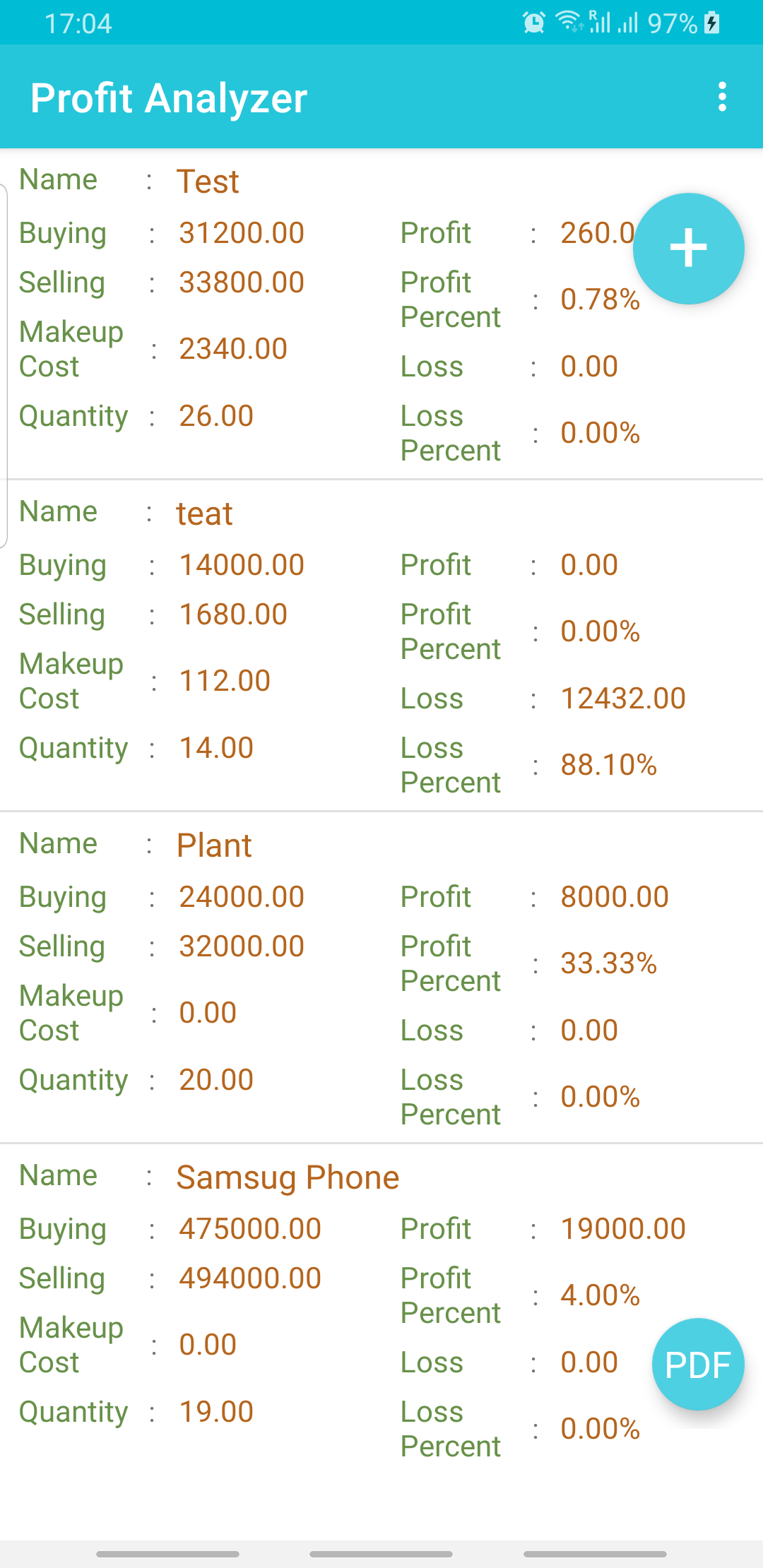763x1568 pixels.
Task: Open the teat entry
Action: coord(381,646)
